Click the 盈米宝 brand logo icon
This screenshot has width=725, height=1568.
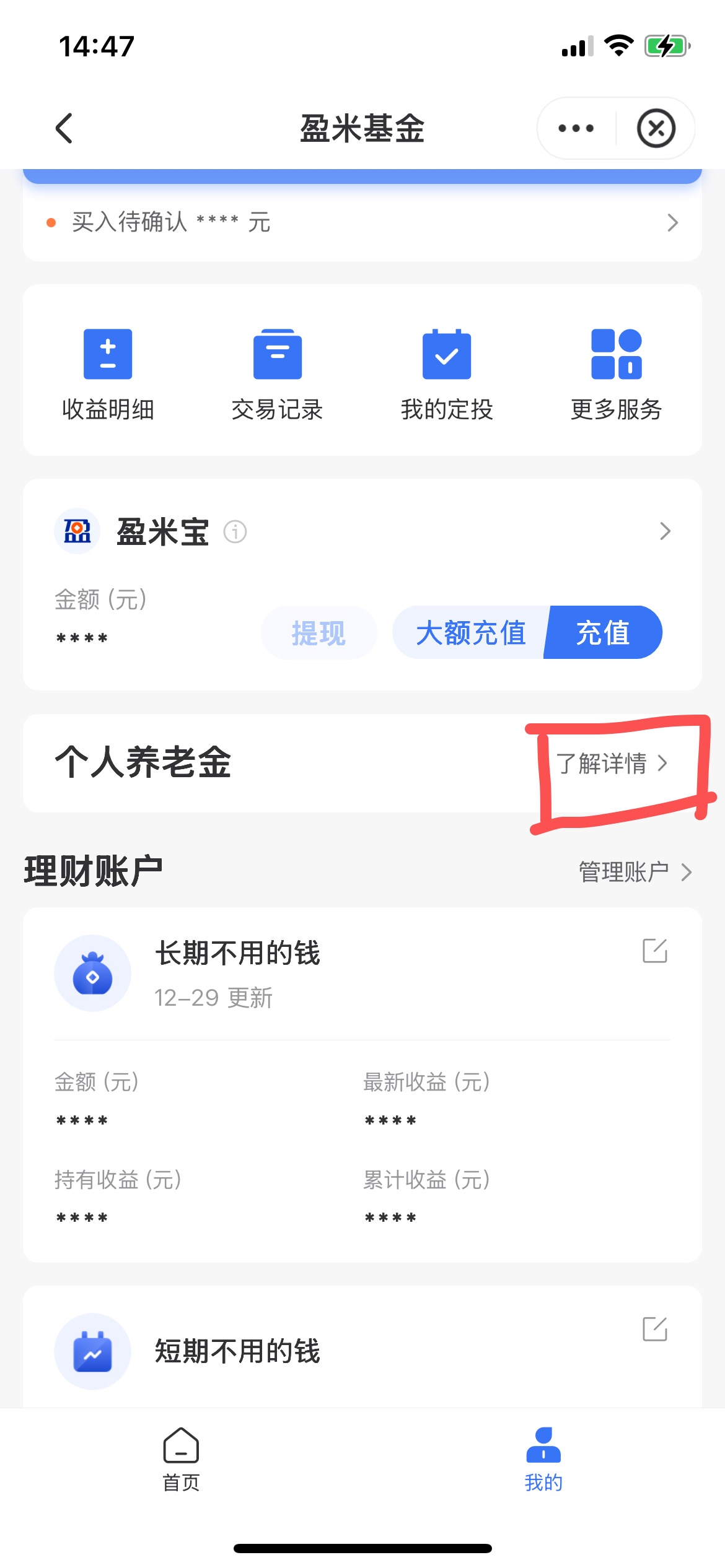(x=77, y=531)
